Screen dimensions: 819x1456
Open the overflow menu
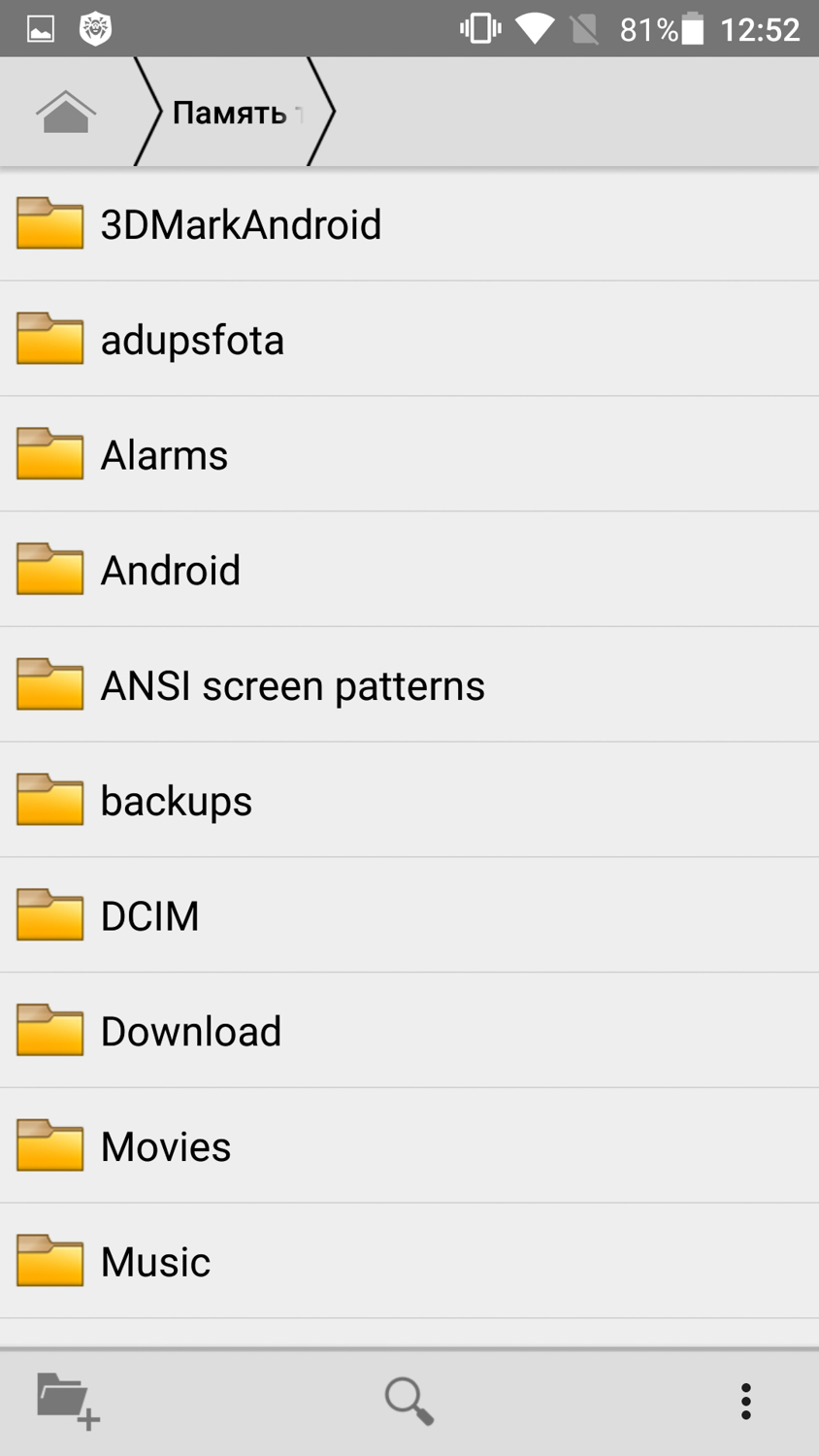click(x=745, y=1402)
